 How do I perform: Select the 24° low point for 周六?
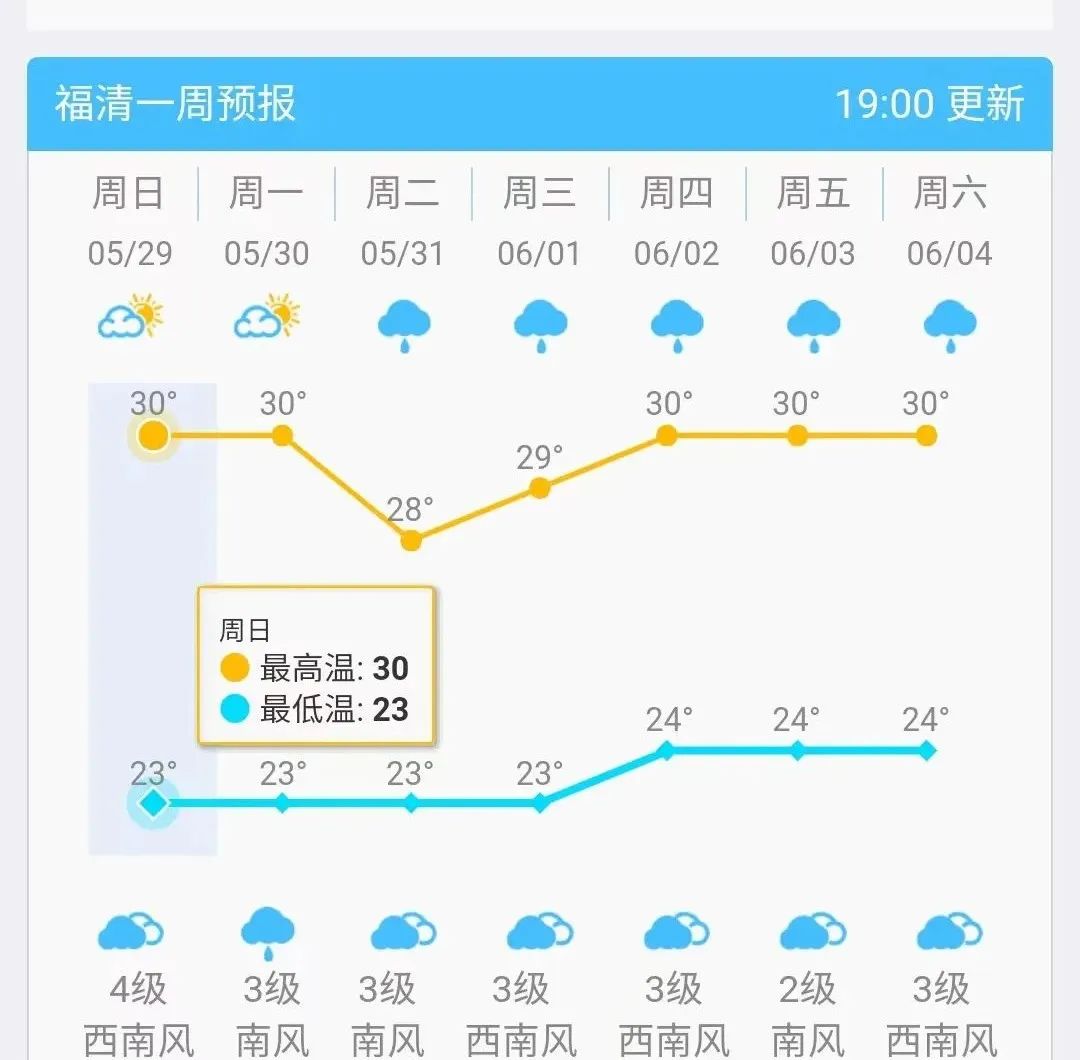click(x=926, y=750)
